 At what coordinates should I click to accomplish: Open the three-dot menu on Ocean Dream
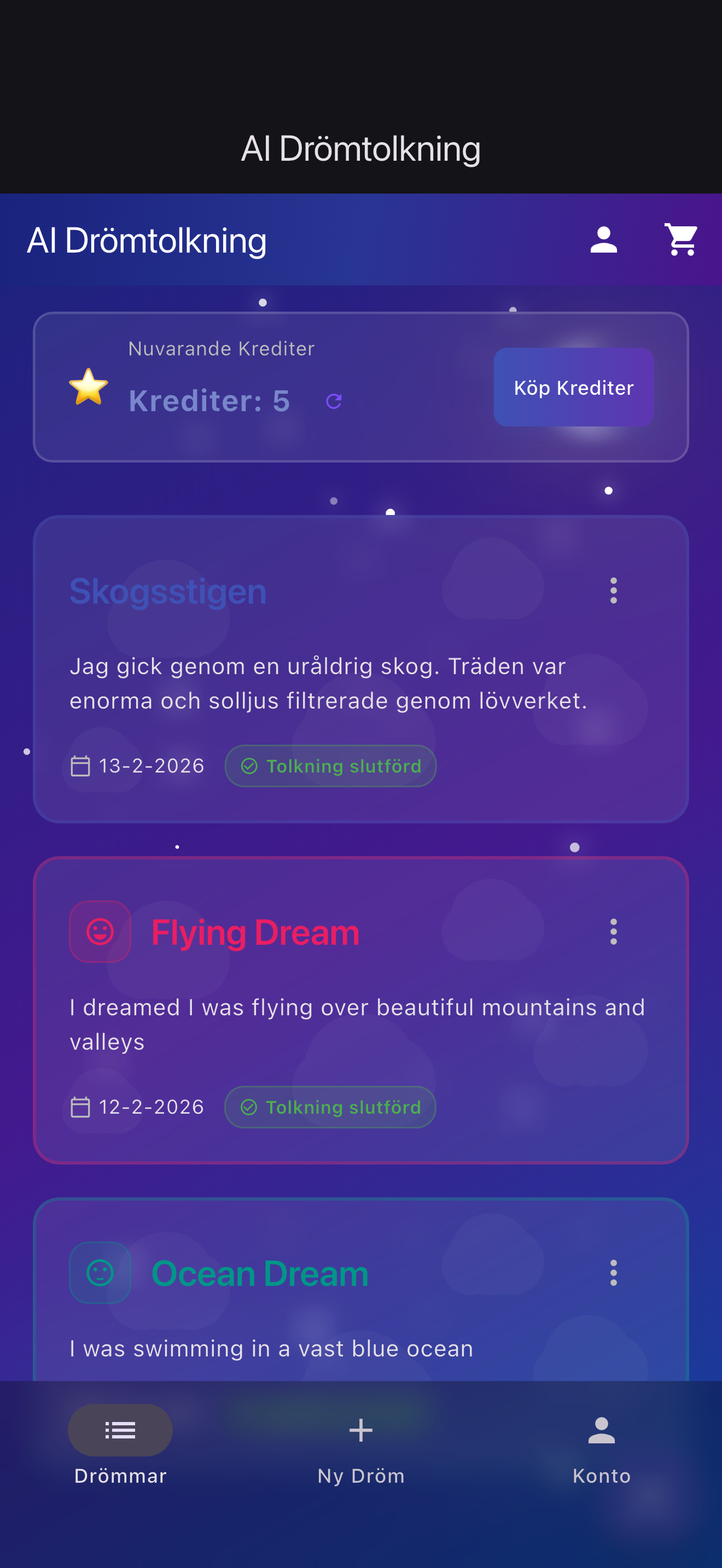coord(613,1272)
